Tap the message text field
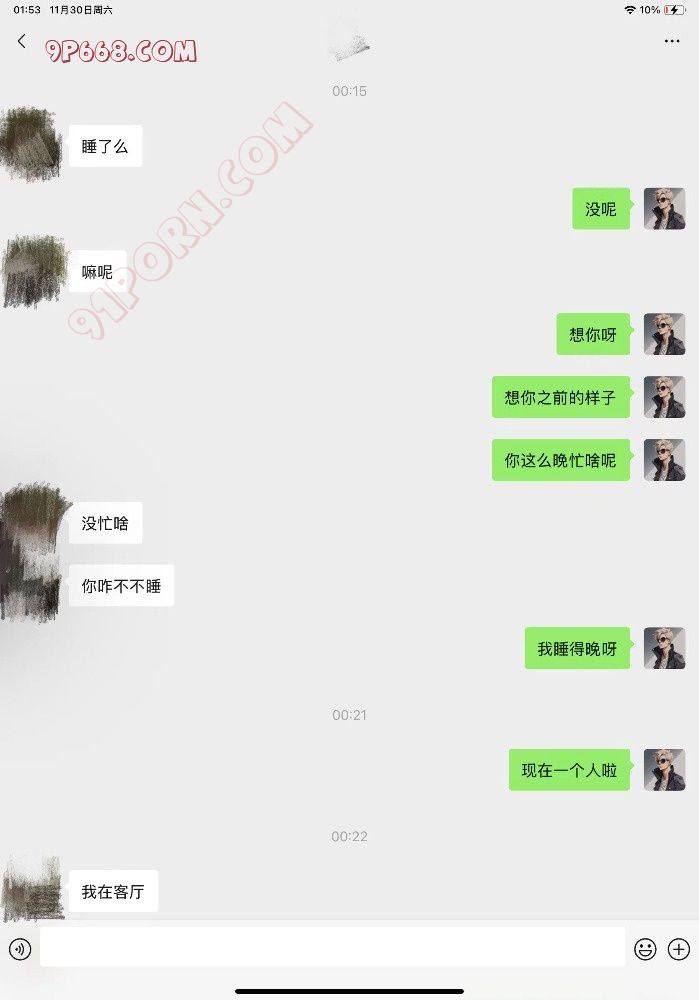 (332, 947)
